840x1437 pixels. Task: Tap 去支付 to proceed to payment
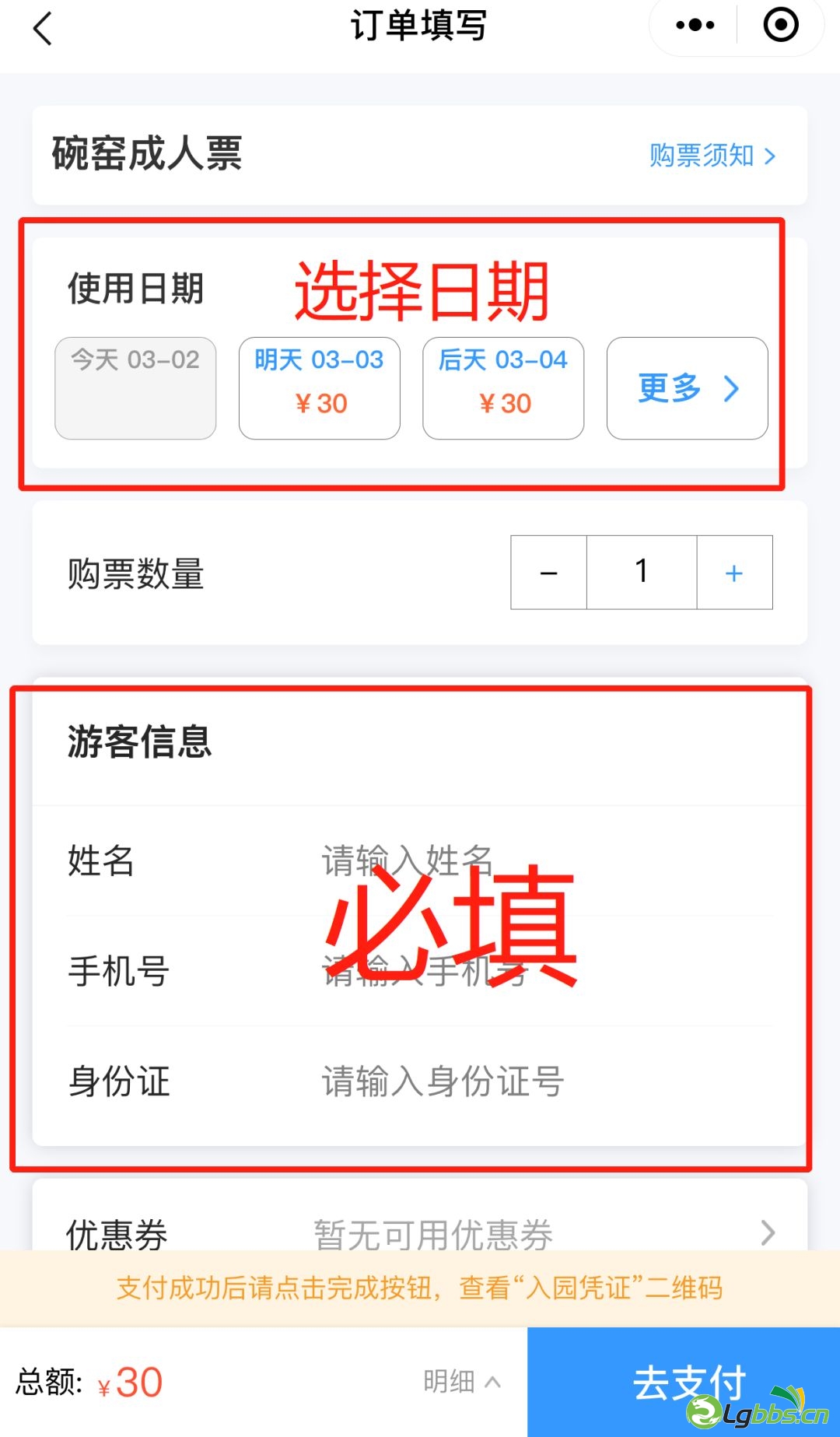coord(683,1382)
